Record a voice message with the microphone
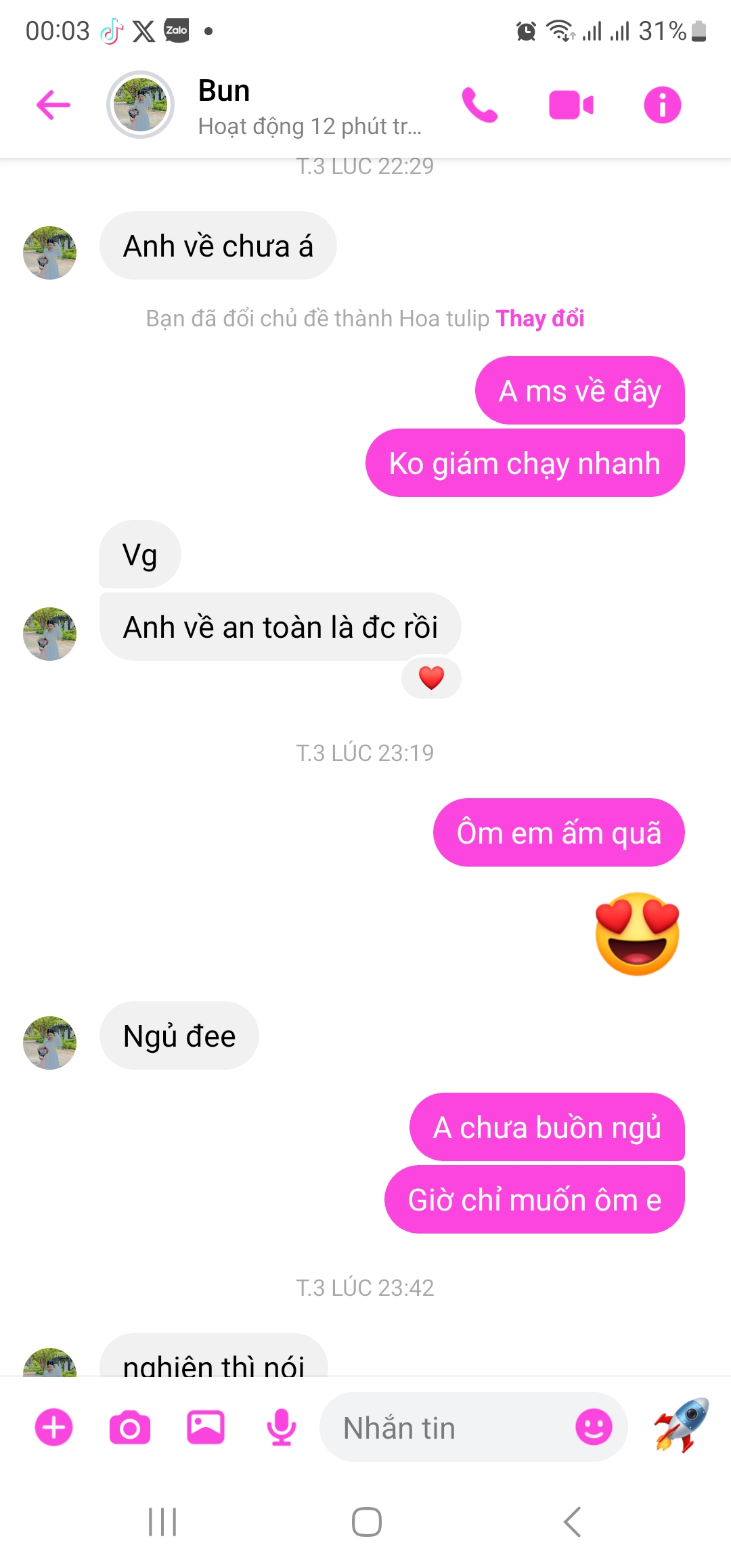Image resolution: width=731 pixels, height=1568 pixels. pyautogui.click(x=281, y=1428)
